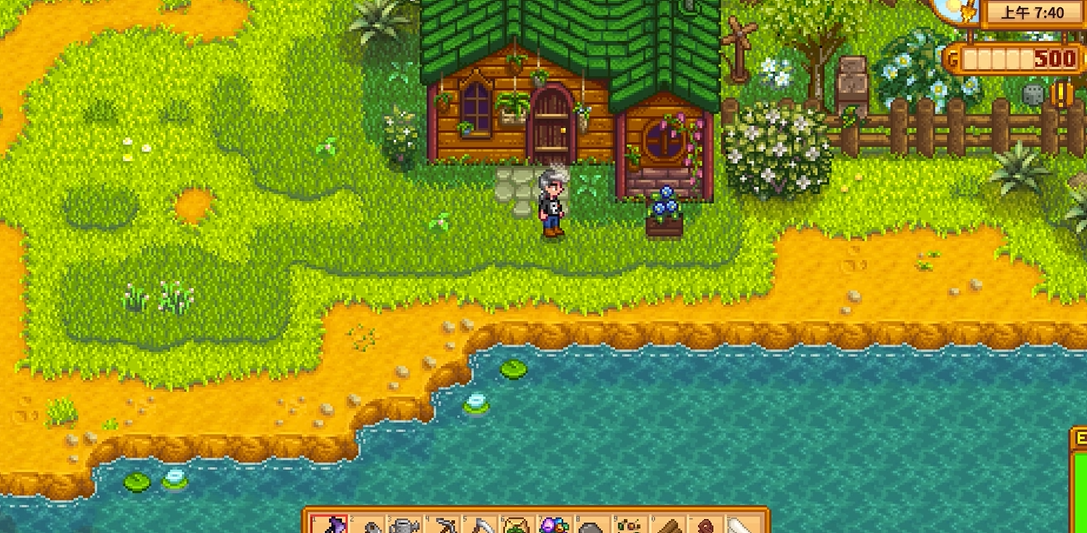Select the stone in toolbar slot 8
This screenshot has width=1087, height=533.
coord(592,525)
